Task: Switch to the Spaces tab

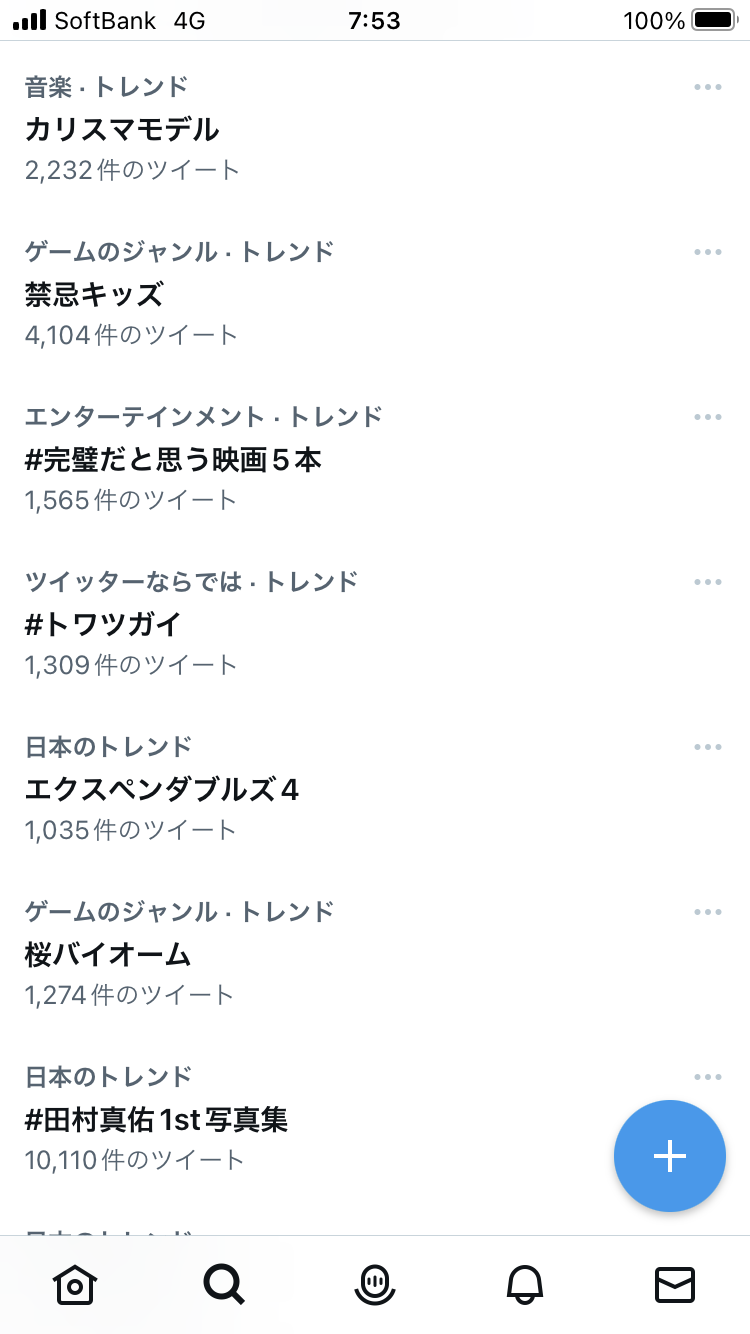Action: tap(375, 1284)
